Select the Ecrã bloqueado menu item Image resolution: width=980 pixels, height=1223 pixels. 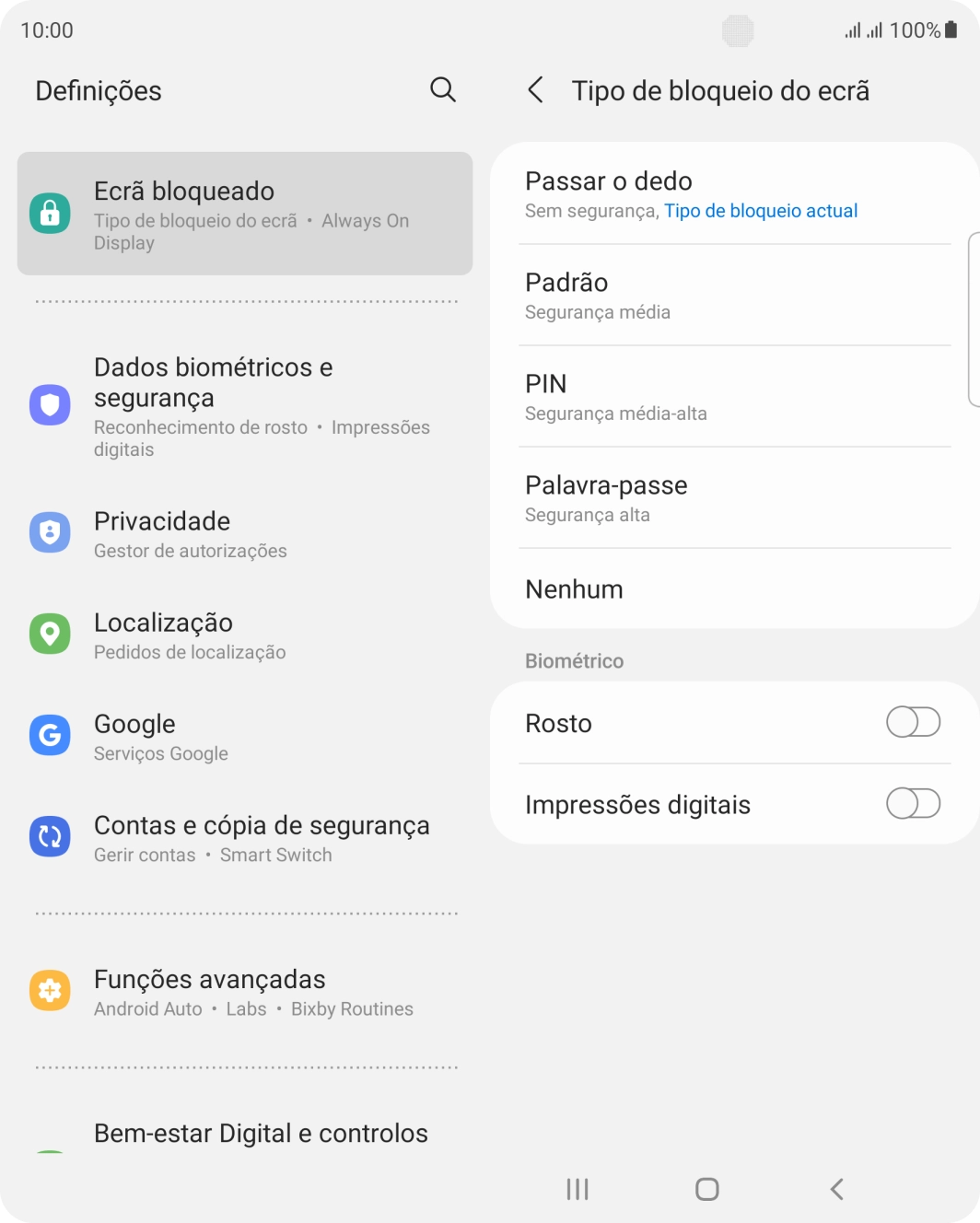click(x=243, y=213)
